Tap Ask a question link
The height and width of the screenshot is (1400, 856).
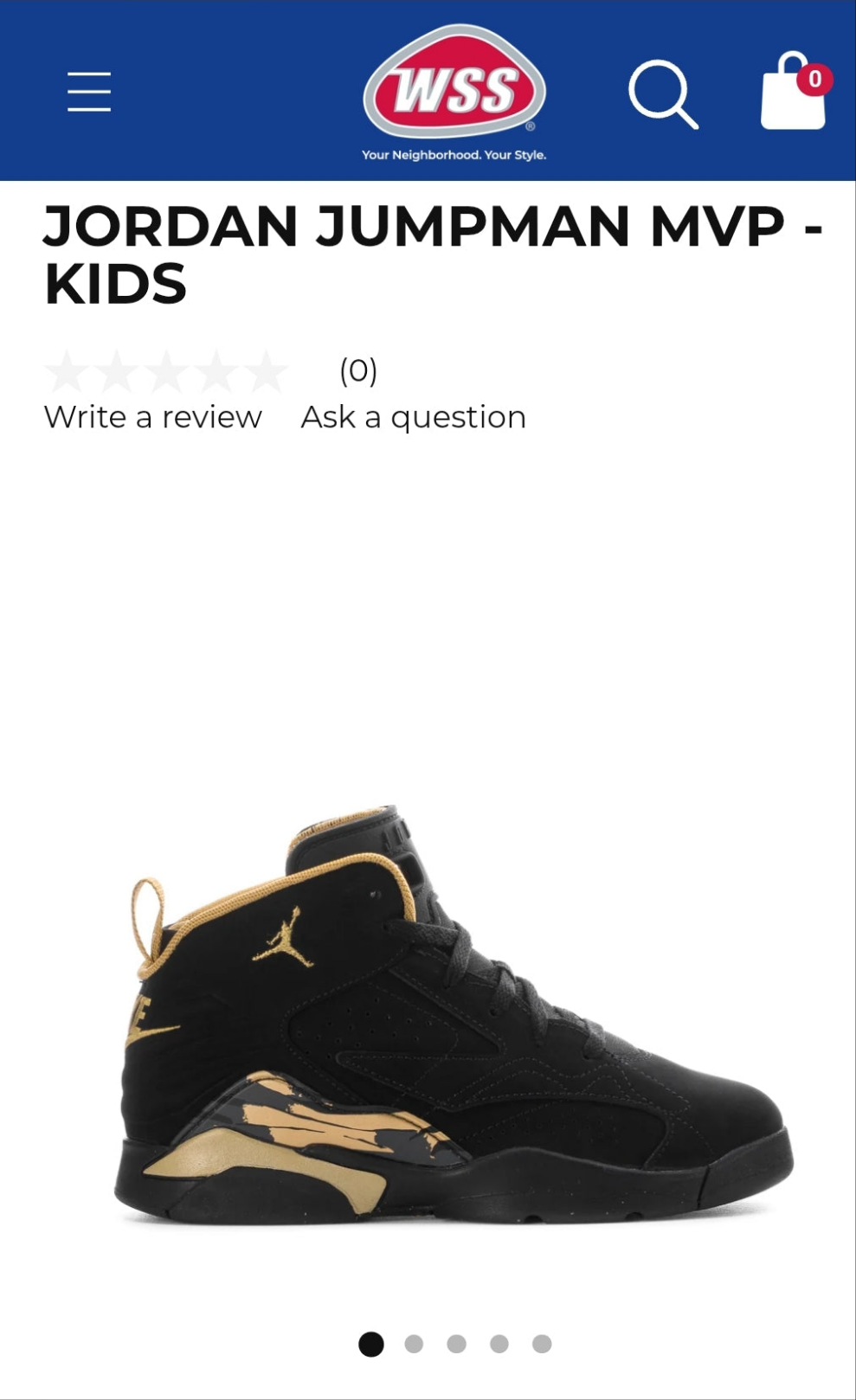click(413, 418)
